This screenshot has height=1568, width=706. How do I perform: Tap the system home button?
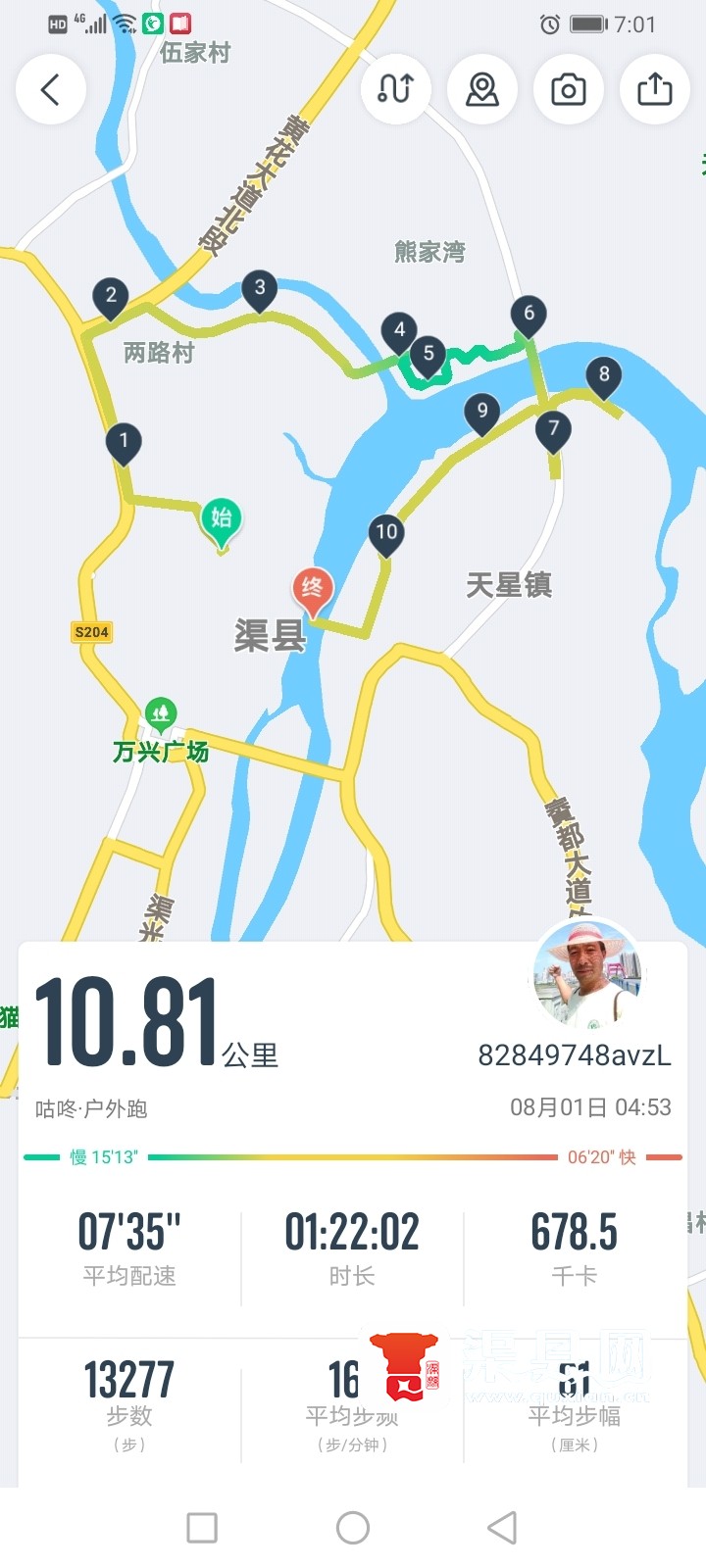coord(353,1527)
